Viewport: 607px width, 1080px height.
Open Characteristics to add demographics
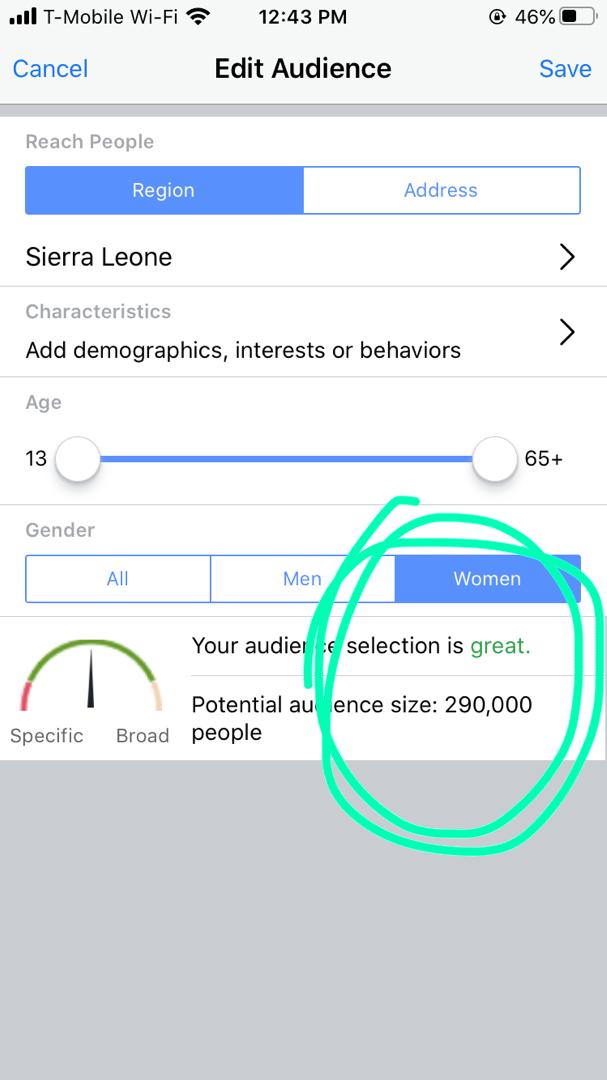click(x=302, y=332)
